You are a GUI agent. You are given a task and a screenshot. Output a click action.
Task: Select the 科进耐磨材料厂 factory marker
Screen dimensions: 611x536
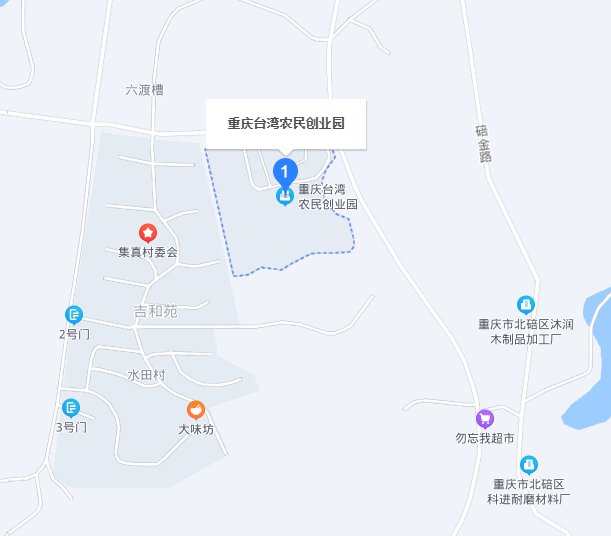528,464
